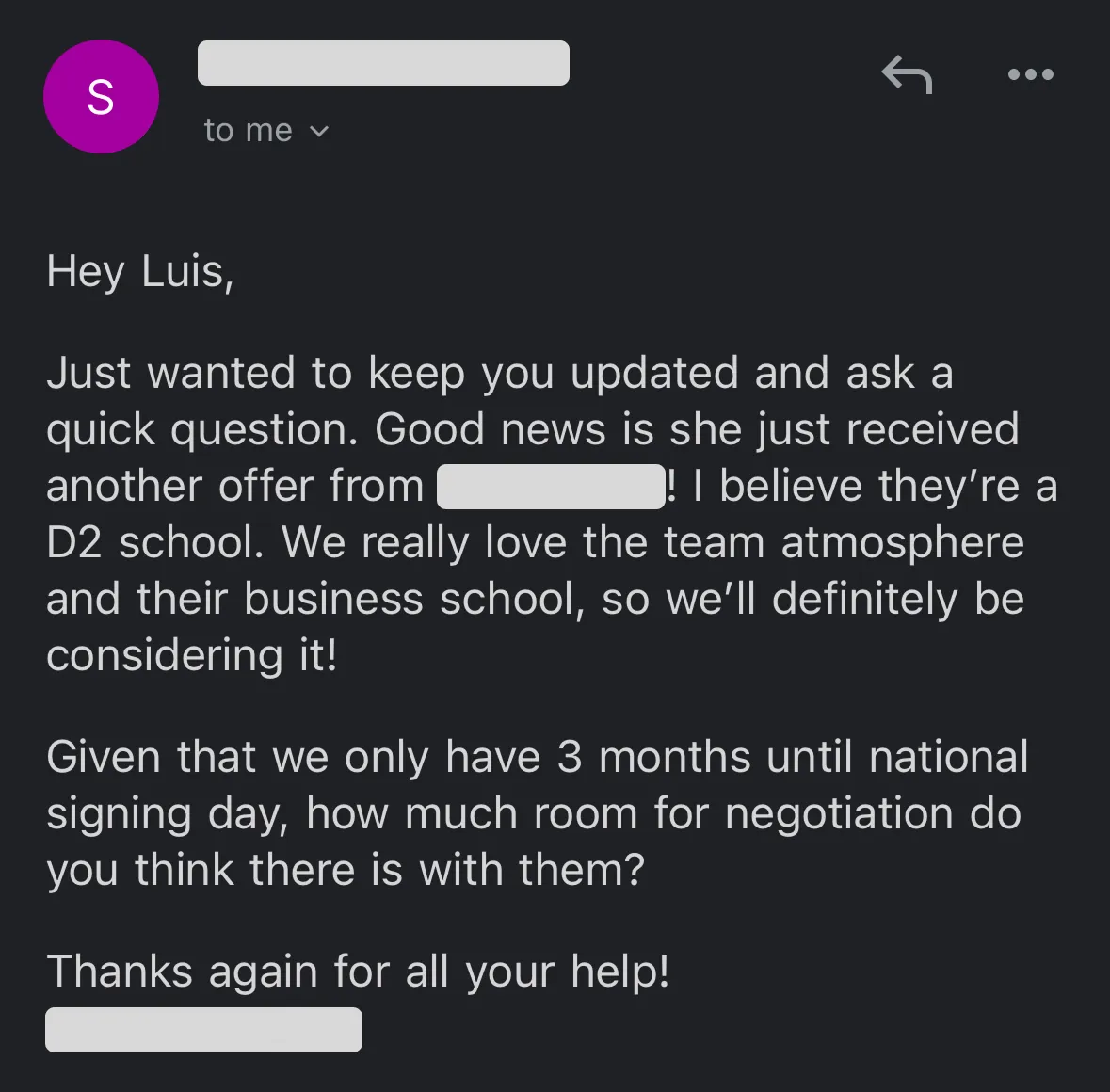Open the three-dot more options menu
The height and width of the screenshot is (1092, 1110).
[x=1030, y=74]
